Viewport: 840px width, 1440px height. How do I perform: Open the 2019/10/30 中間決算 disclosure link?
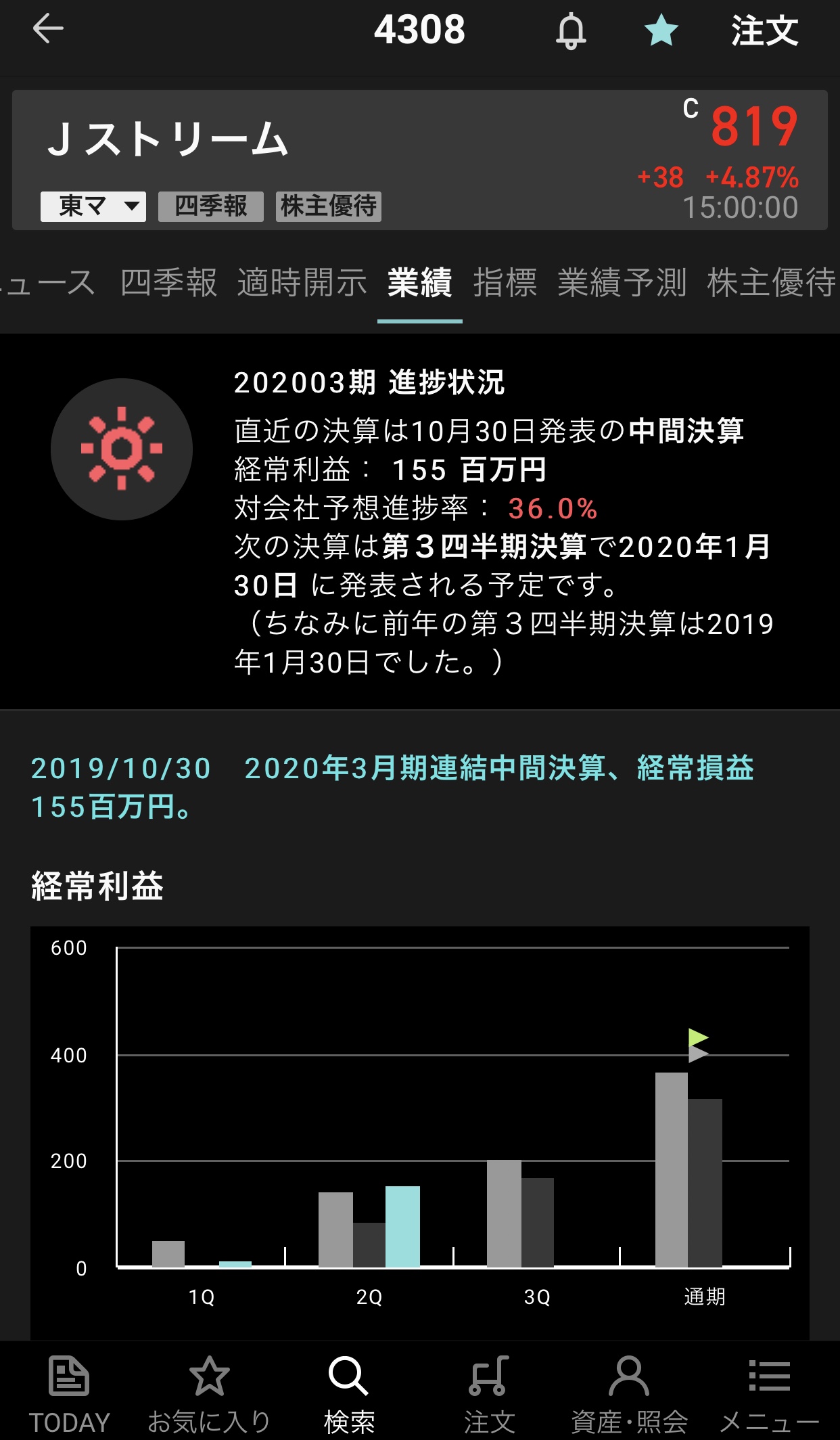392,787
